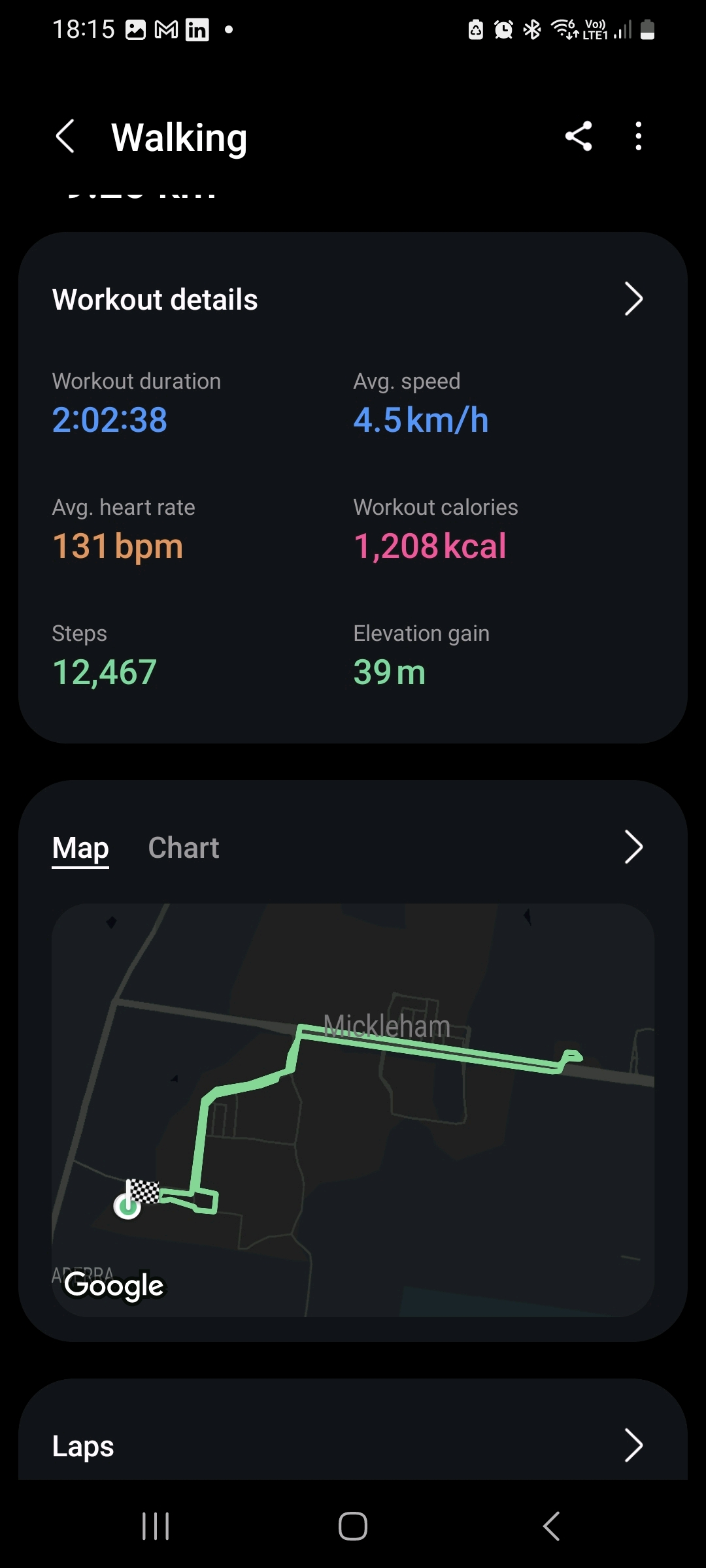Expand the map view via its chevron

pyautogui.click(x=633, y=847)
